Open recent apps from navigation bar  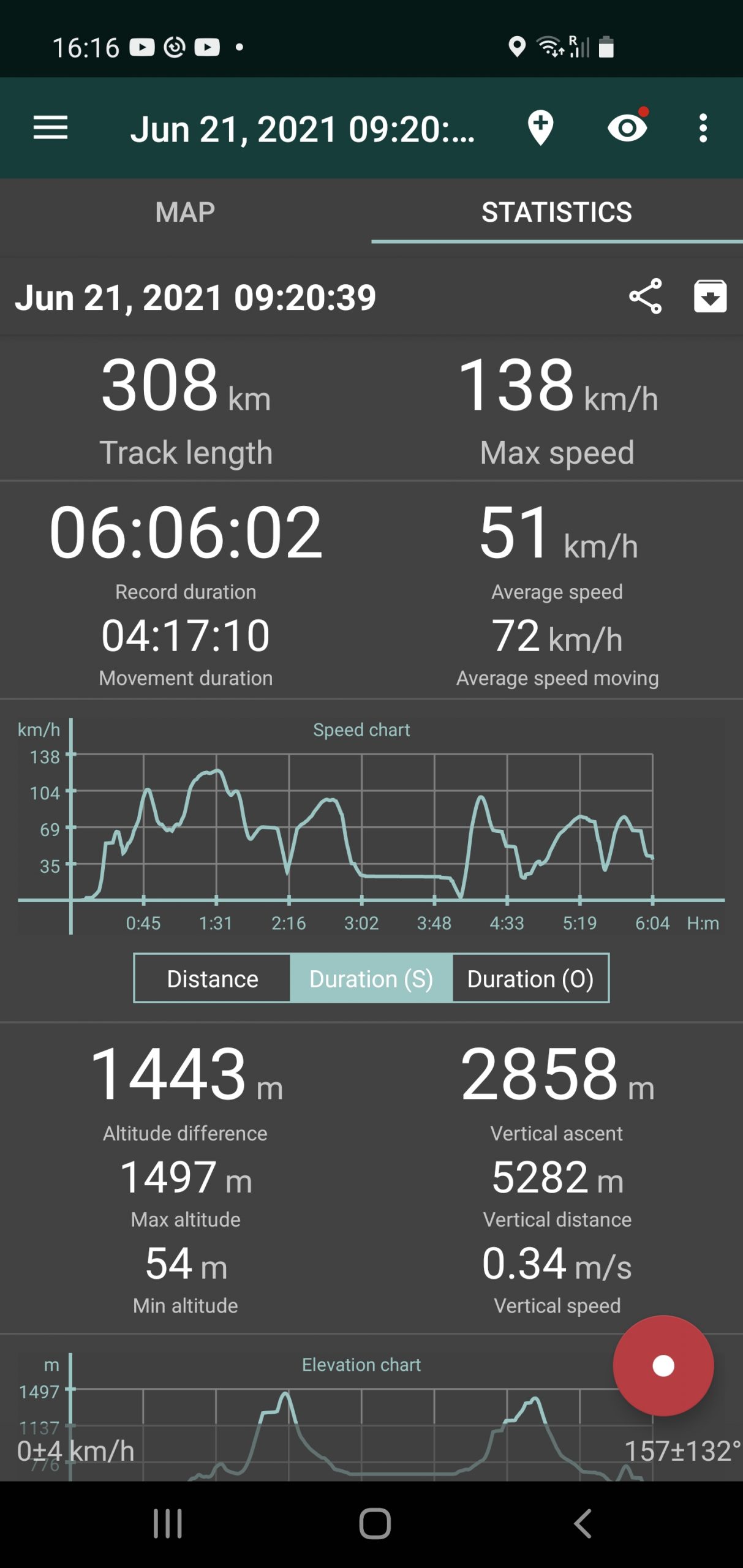167,1523
